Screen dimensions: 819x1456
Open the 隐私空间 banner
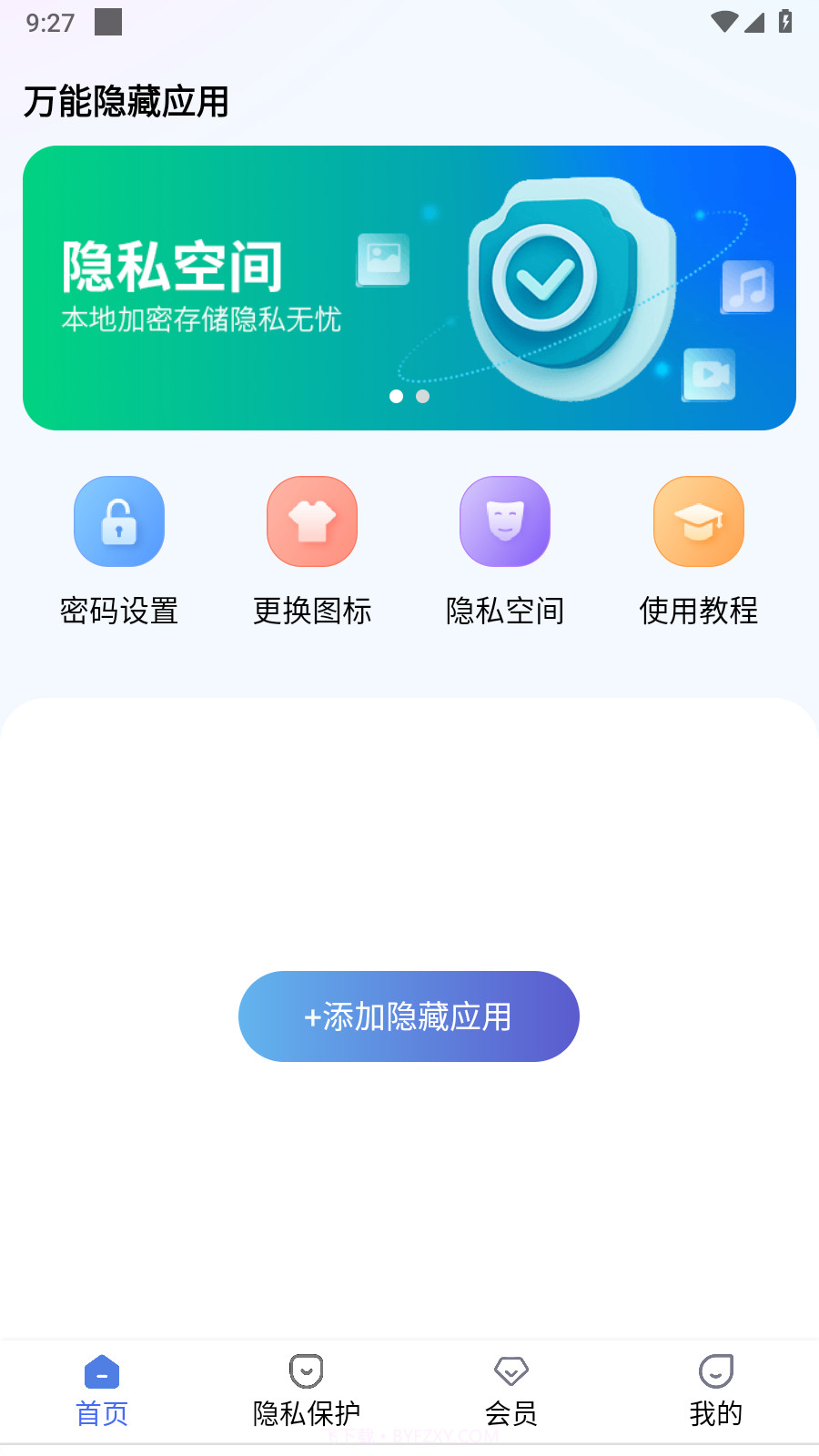409,287
